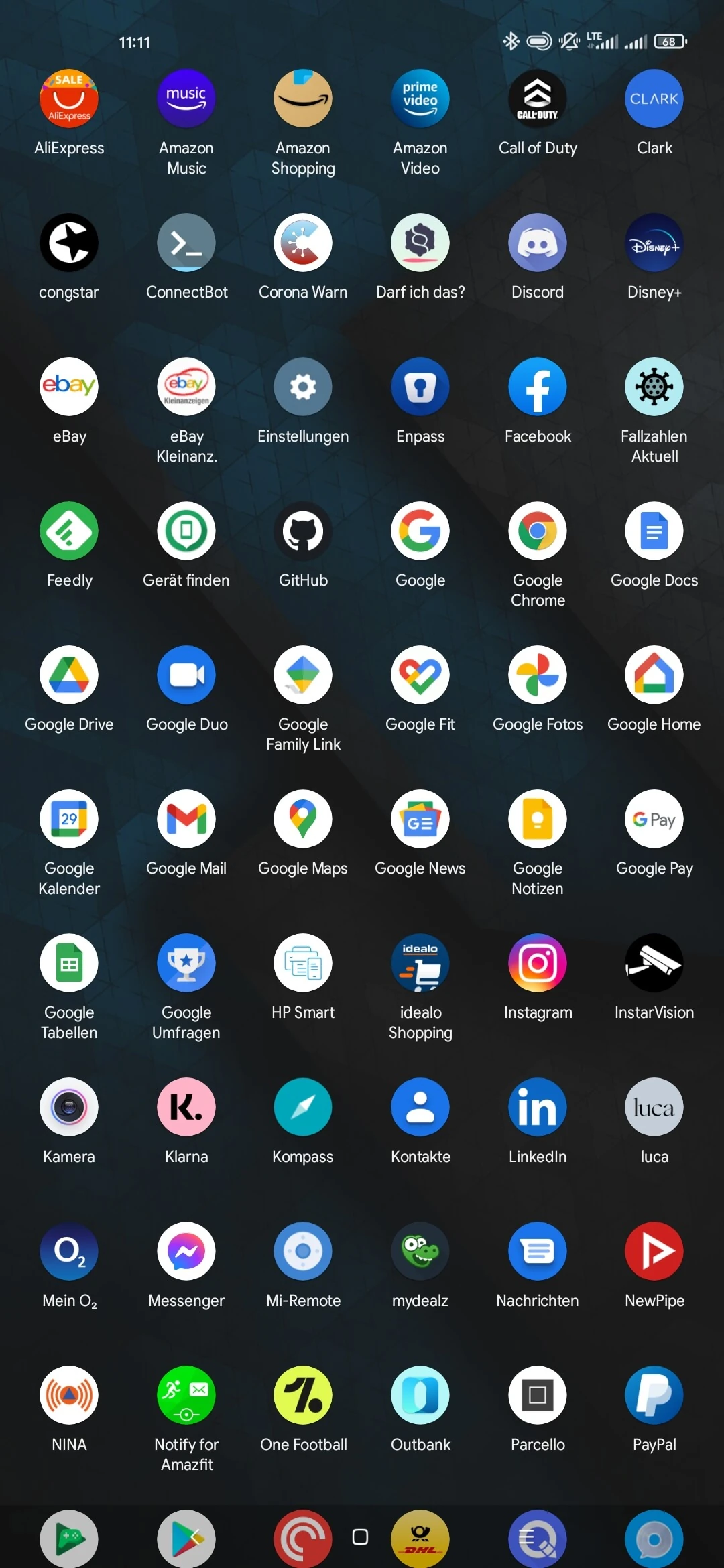Launch Amazon Music

tap(186, 99)
